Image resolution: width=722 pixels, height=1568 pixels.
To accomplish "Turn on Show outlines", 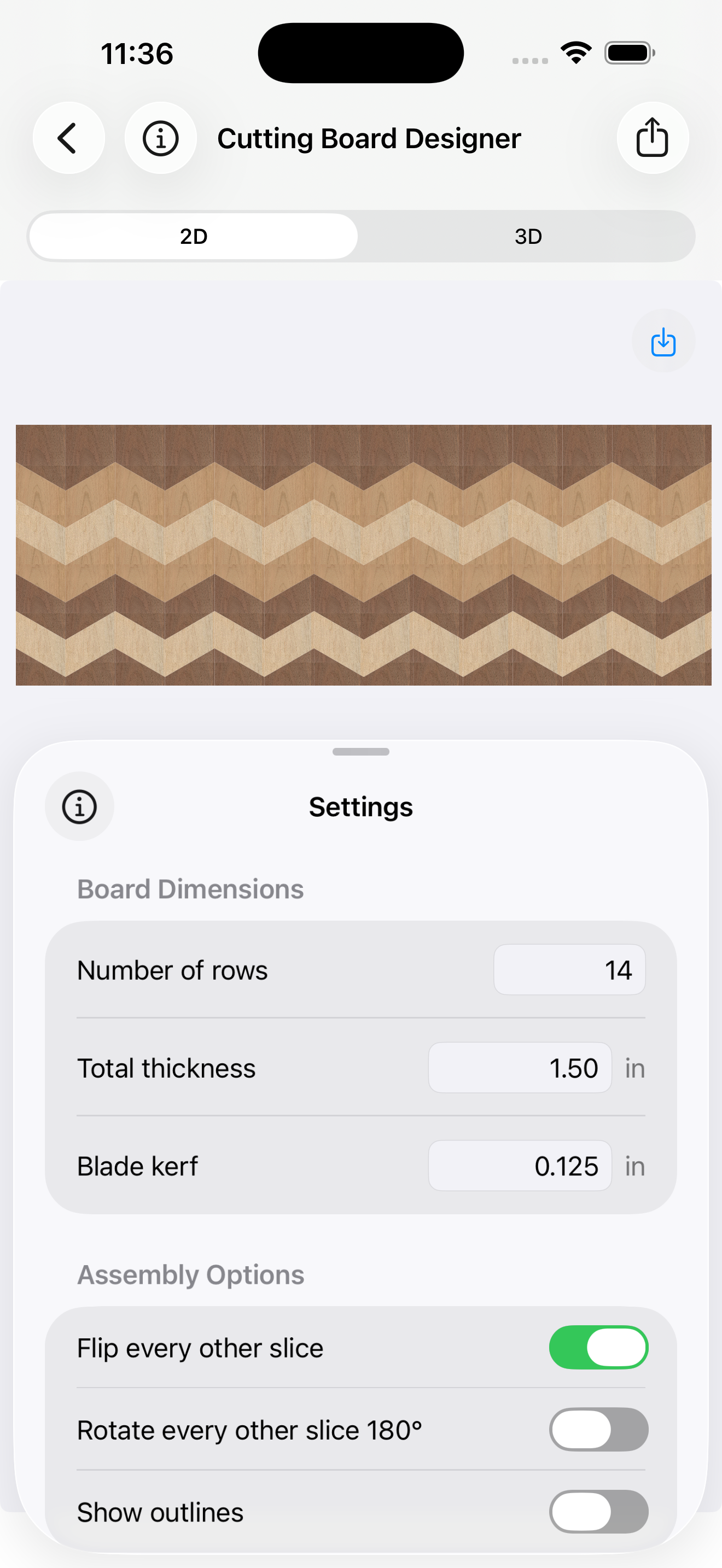I will point(598,1512).
